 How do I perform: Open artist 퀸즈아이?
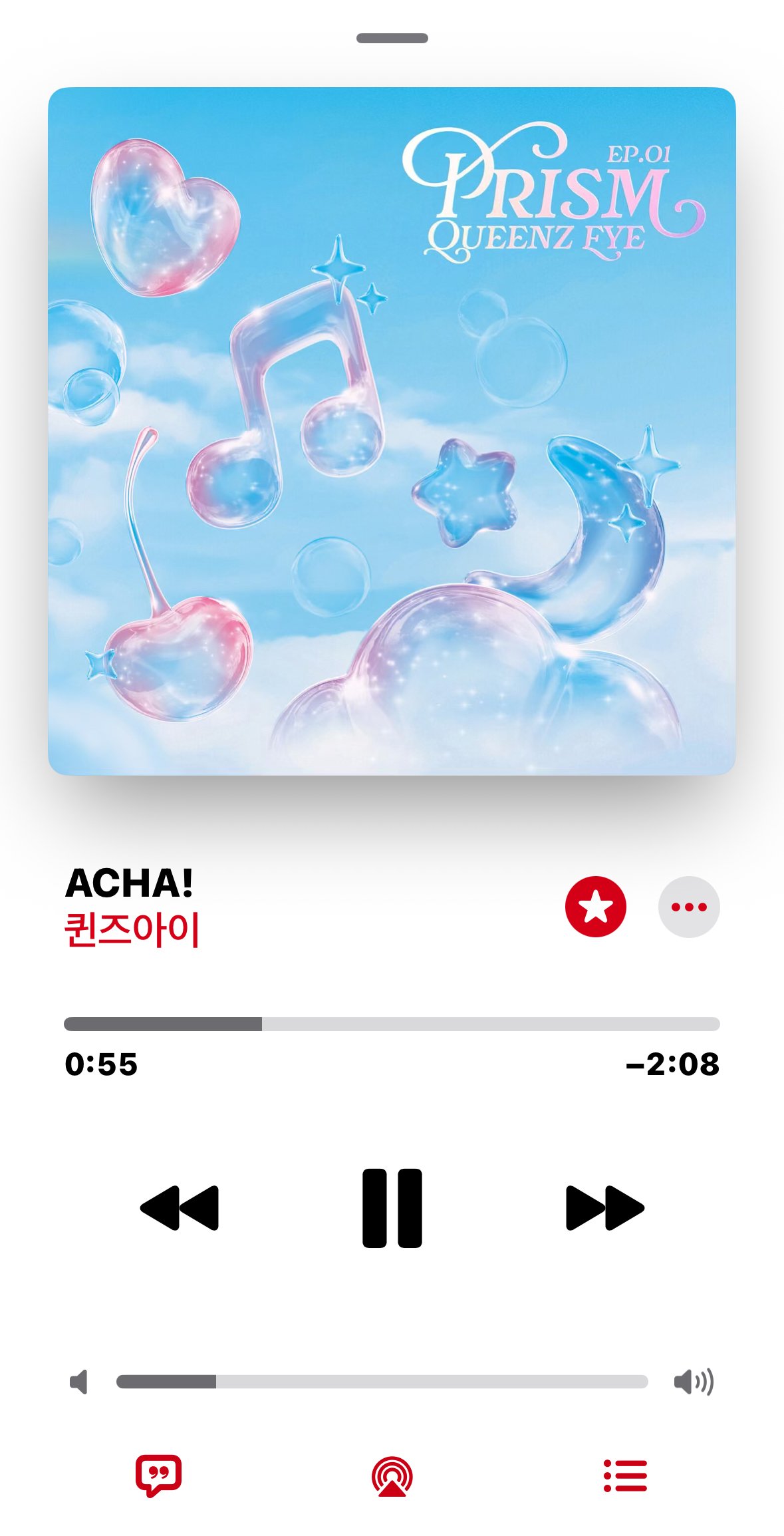(x=132, y=929)
